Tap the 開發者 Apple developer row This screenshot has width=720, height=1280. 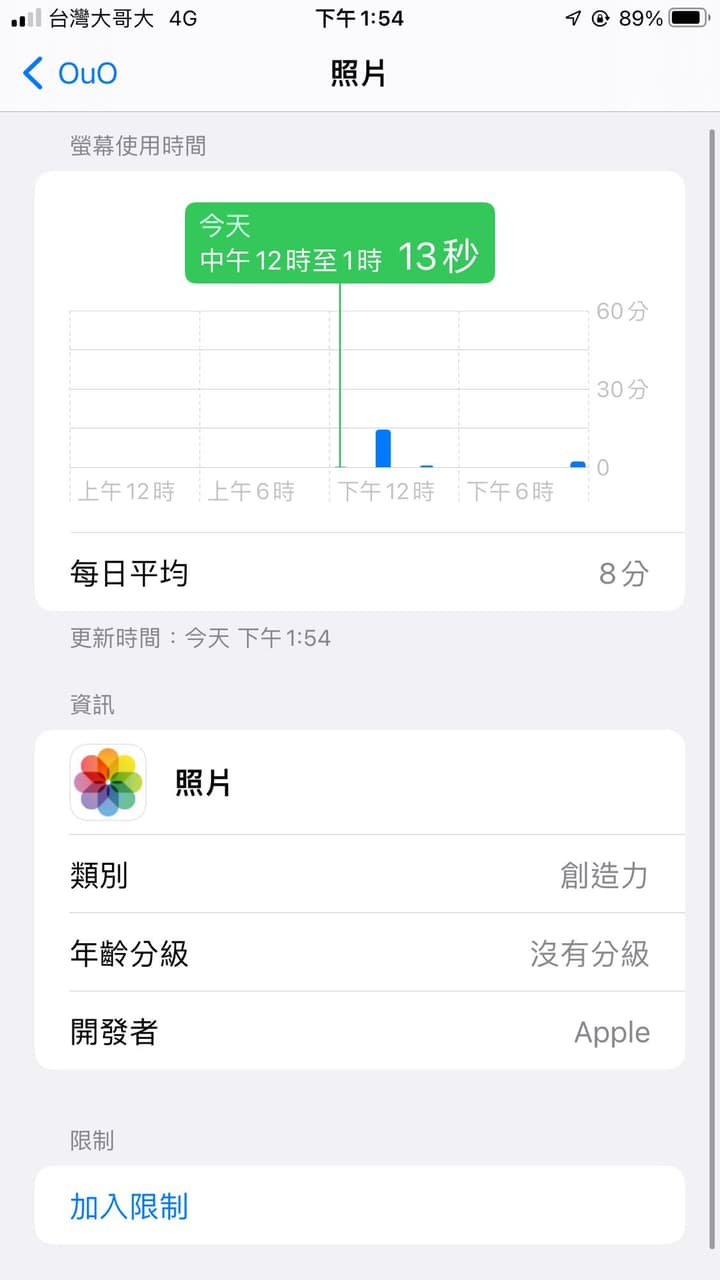(x=360, y=1032)
